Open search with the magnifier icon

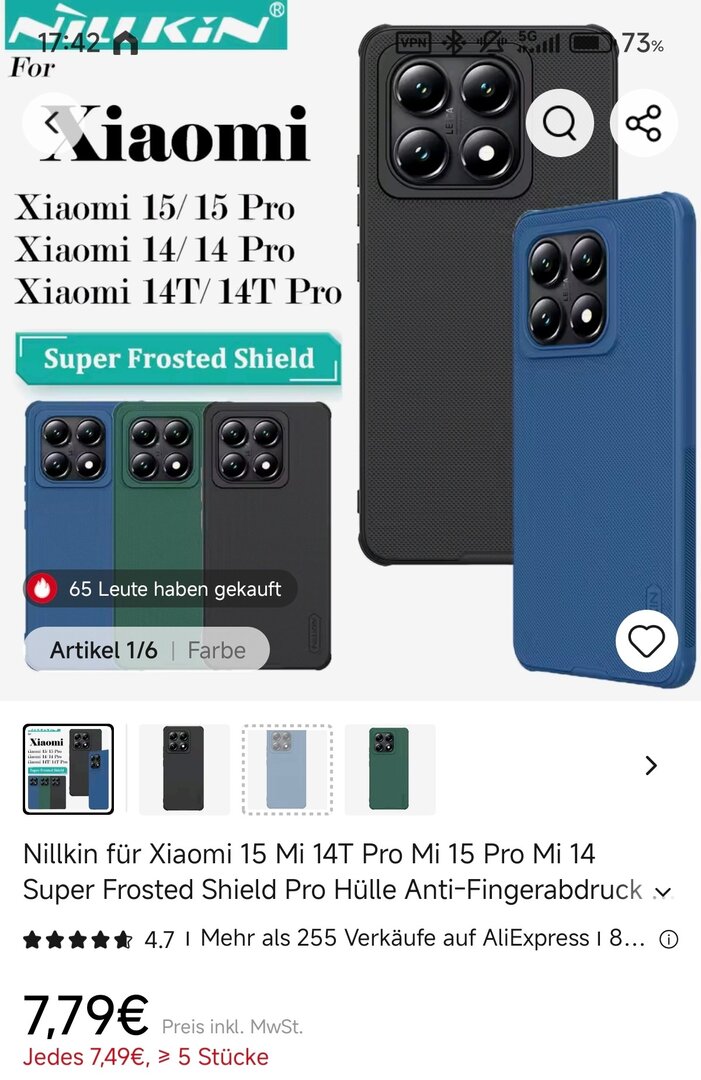(560, 123)
